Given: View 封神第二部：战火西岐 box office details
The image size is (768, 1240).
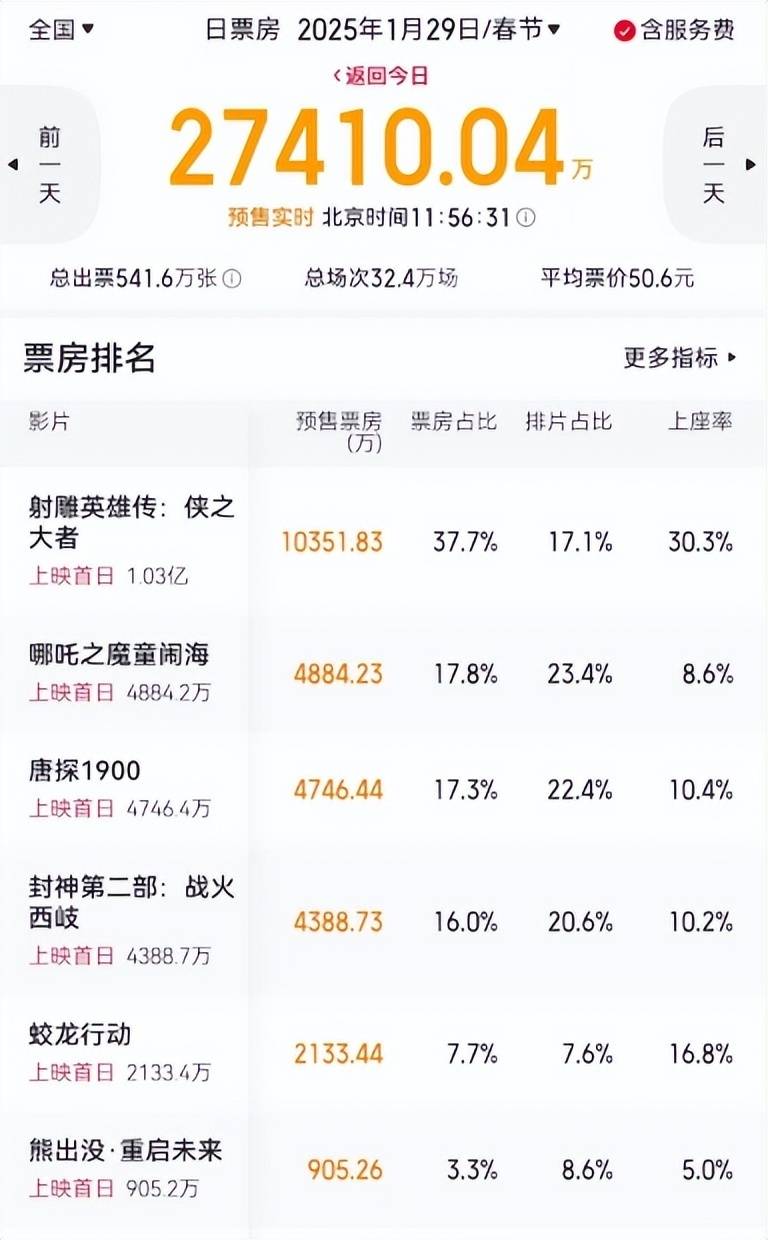Looking at the screenshot, I should click(132, 902).
